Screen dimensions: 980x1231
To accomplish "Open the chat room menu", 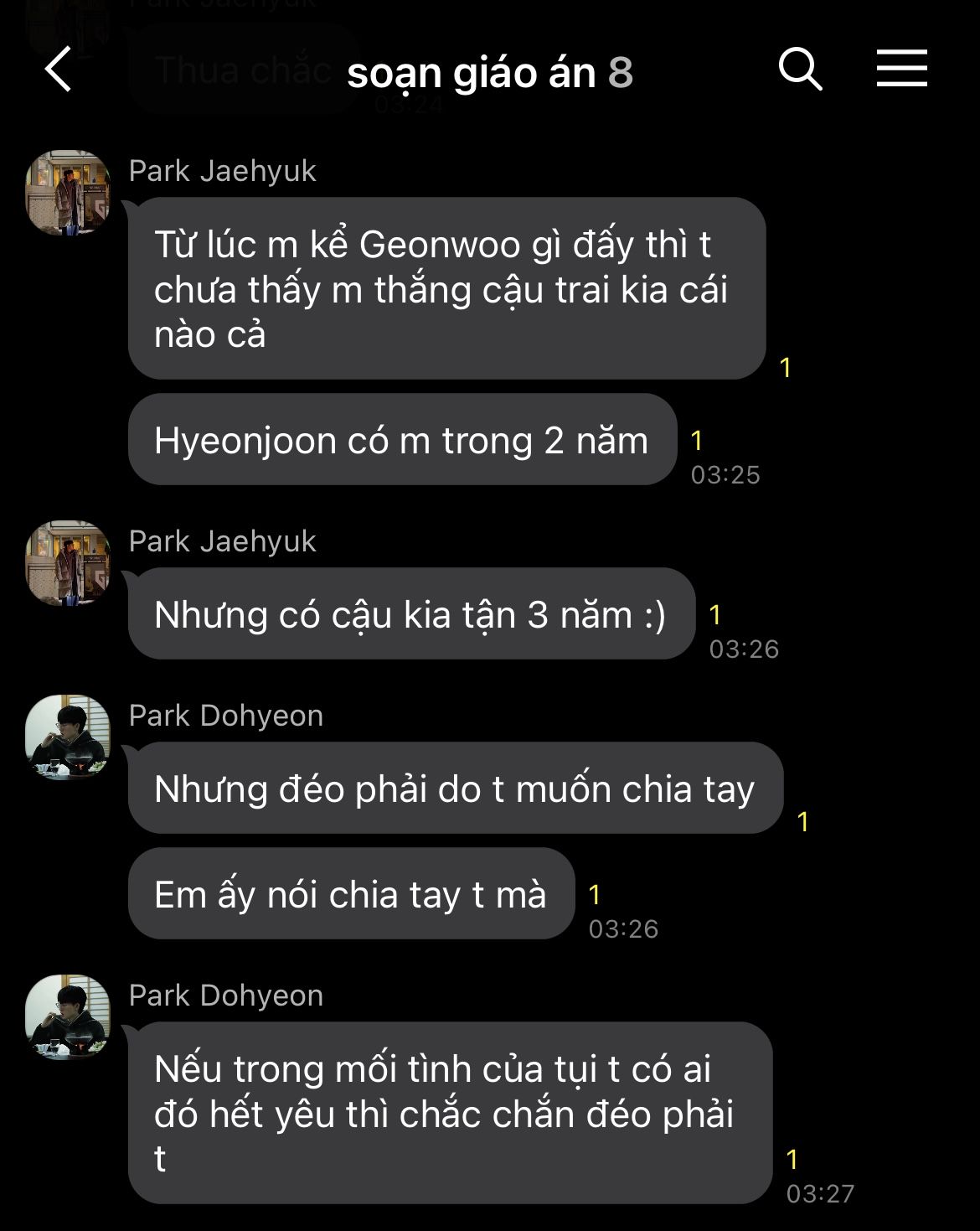I will tap(901, 69).
